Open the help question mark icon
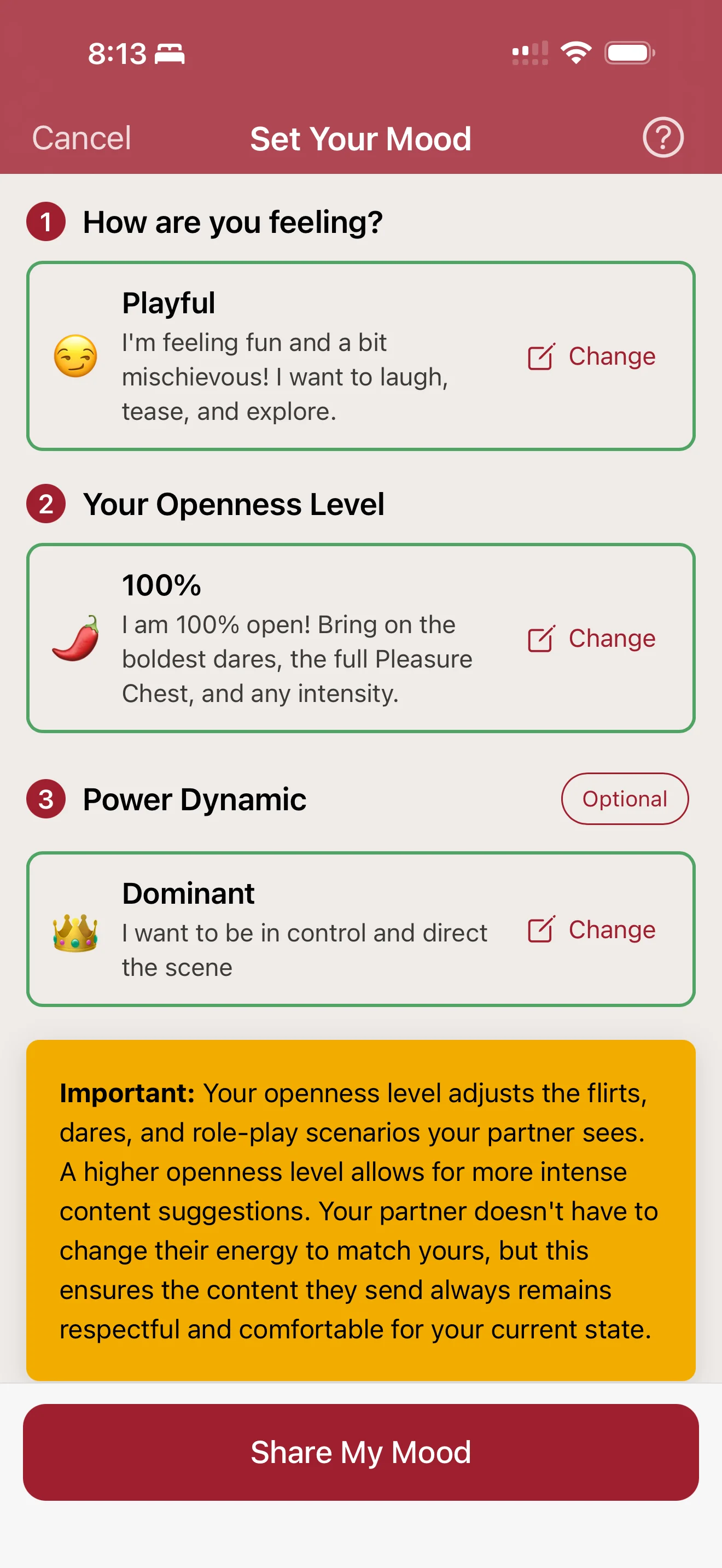Screen dimensions: 722x1568 pyautogui.click(x=663, y=138)
